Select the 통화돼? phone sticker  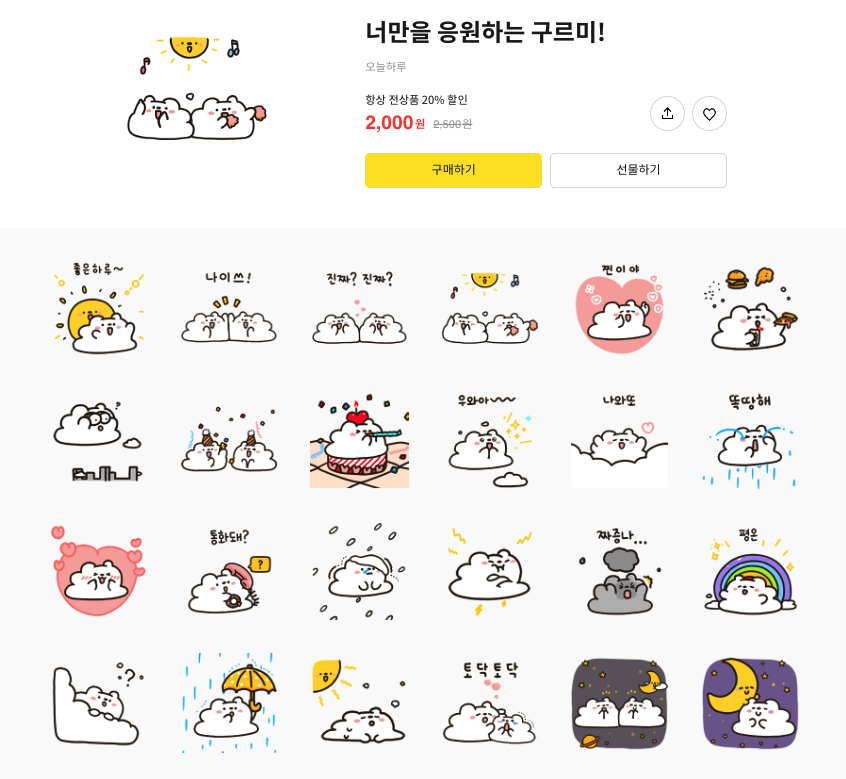pyautogui.click(x=229, y=571)
